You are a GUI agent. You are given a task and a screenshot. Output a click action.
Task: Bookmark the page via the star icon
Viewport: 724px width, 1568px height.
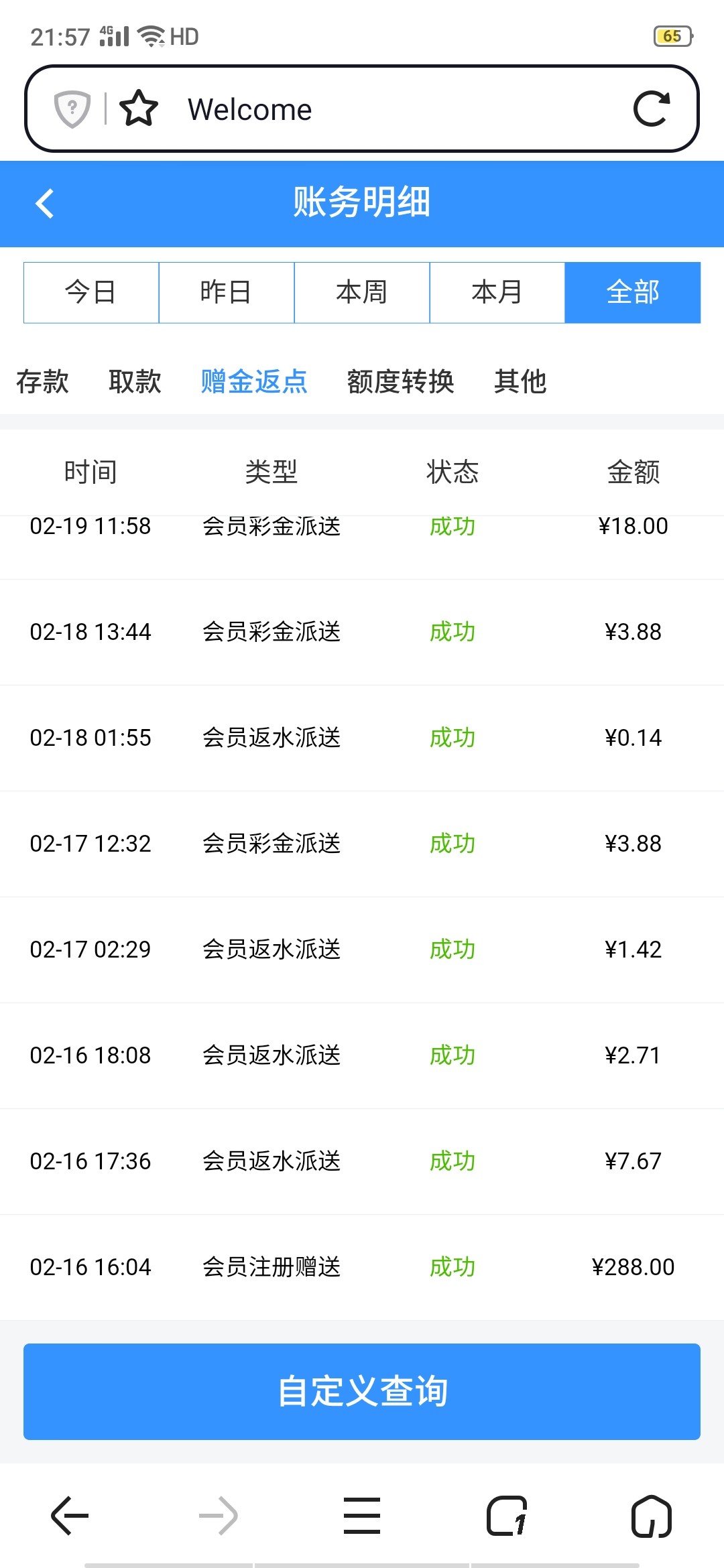click(138, 108)
